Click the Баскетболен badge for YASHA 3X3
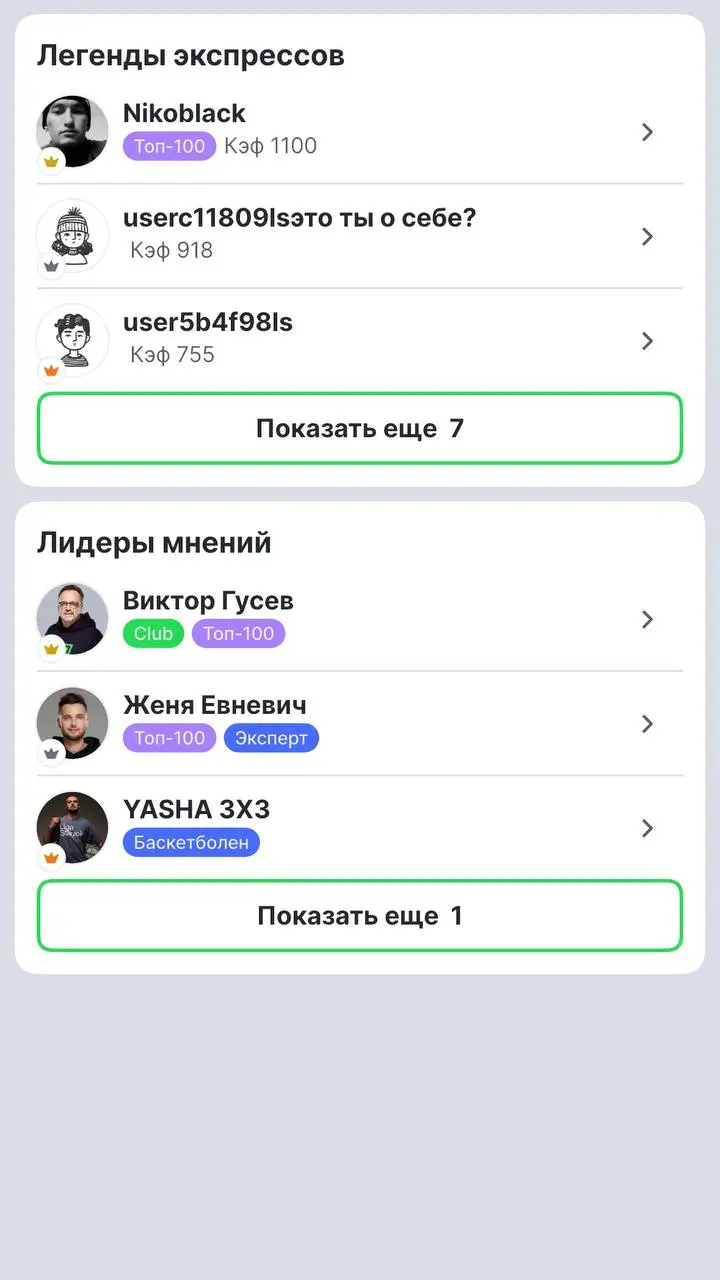The image size is (720, 1280). 191,842
